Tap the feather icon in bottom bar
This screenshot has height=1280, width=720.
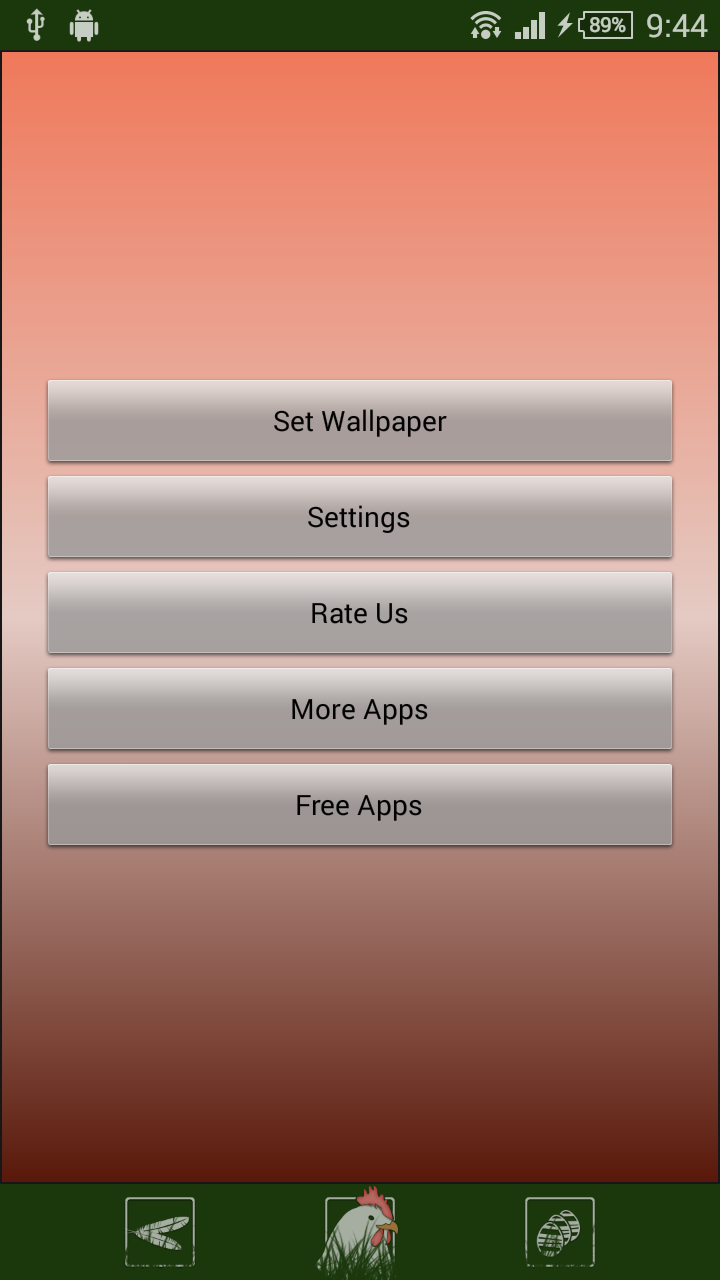click(160, 1232)
